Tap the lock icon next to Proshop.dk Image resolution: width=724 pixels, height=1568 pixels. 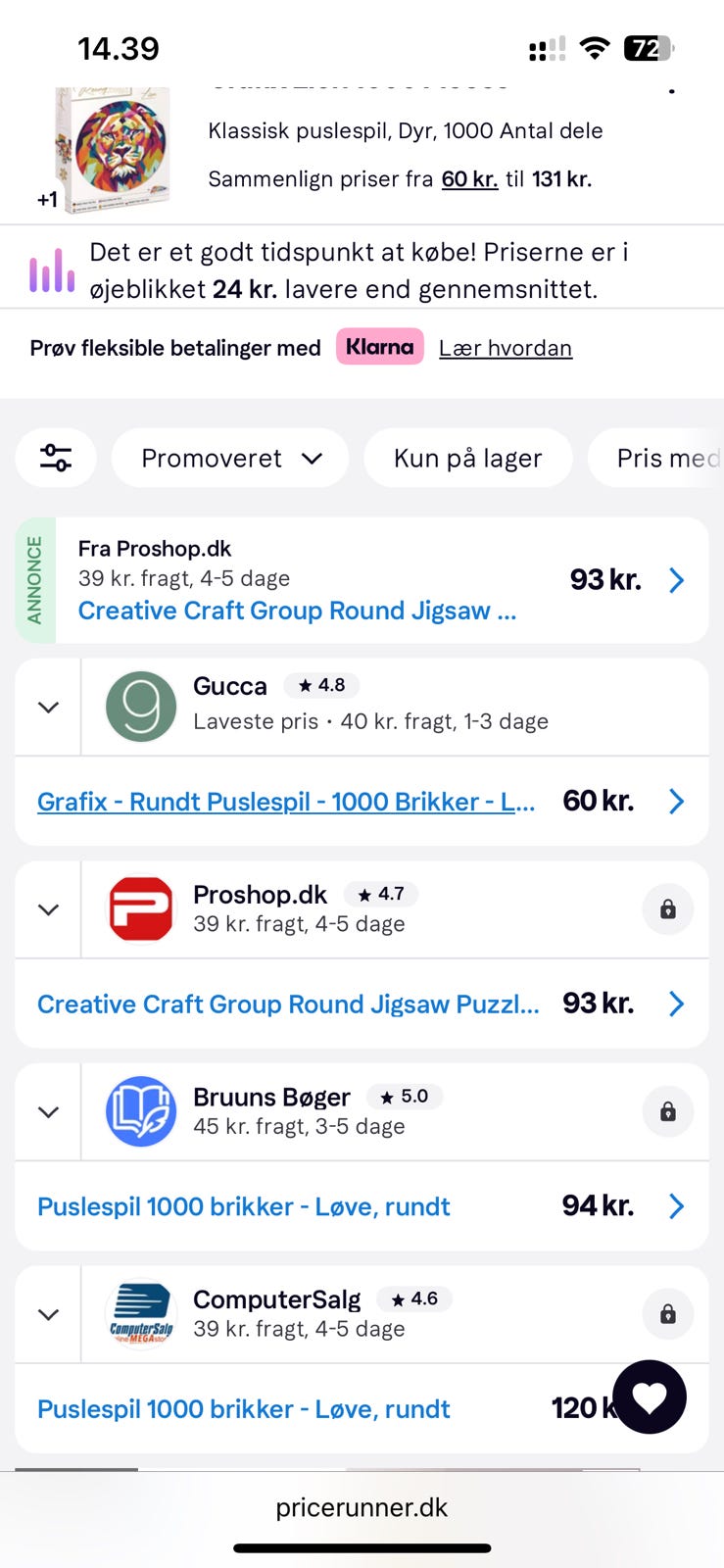click(x=667, y=909)
